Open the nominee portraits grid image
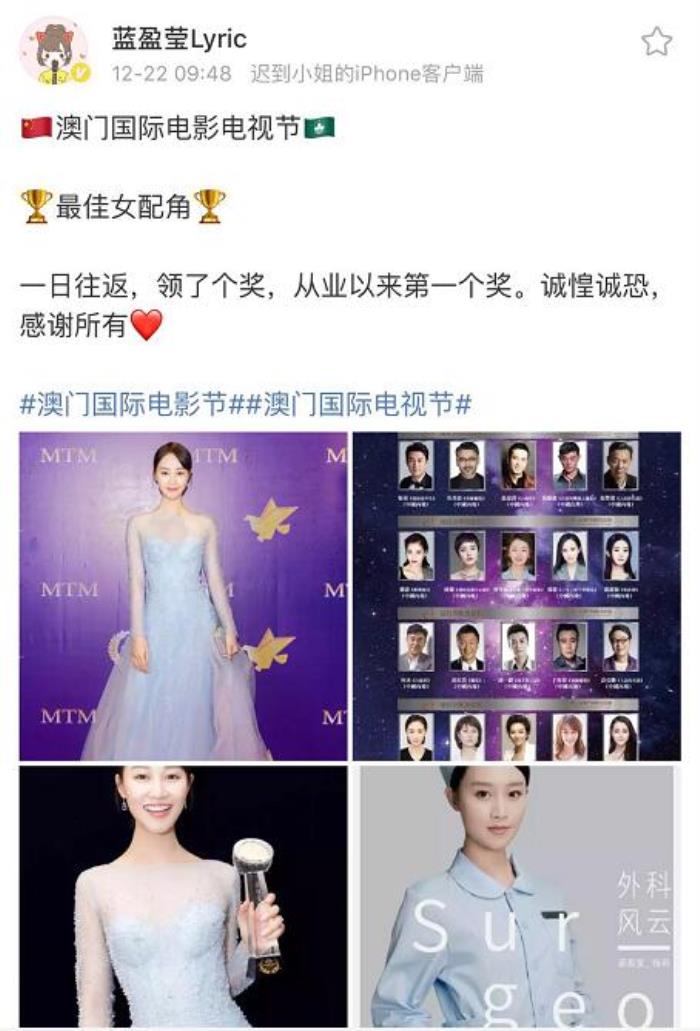Viewport: 700px width, 1031px height. [516, 596]
